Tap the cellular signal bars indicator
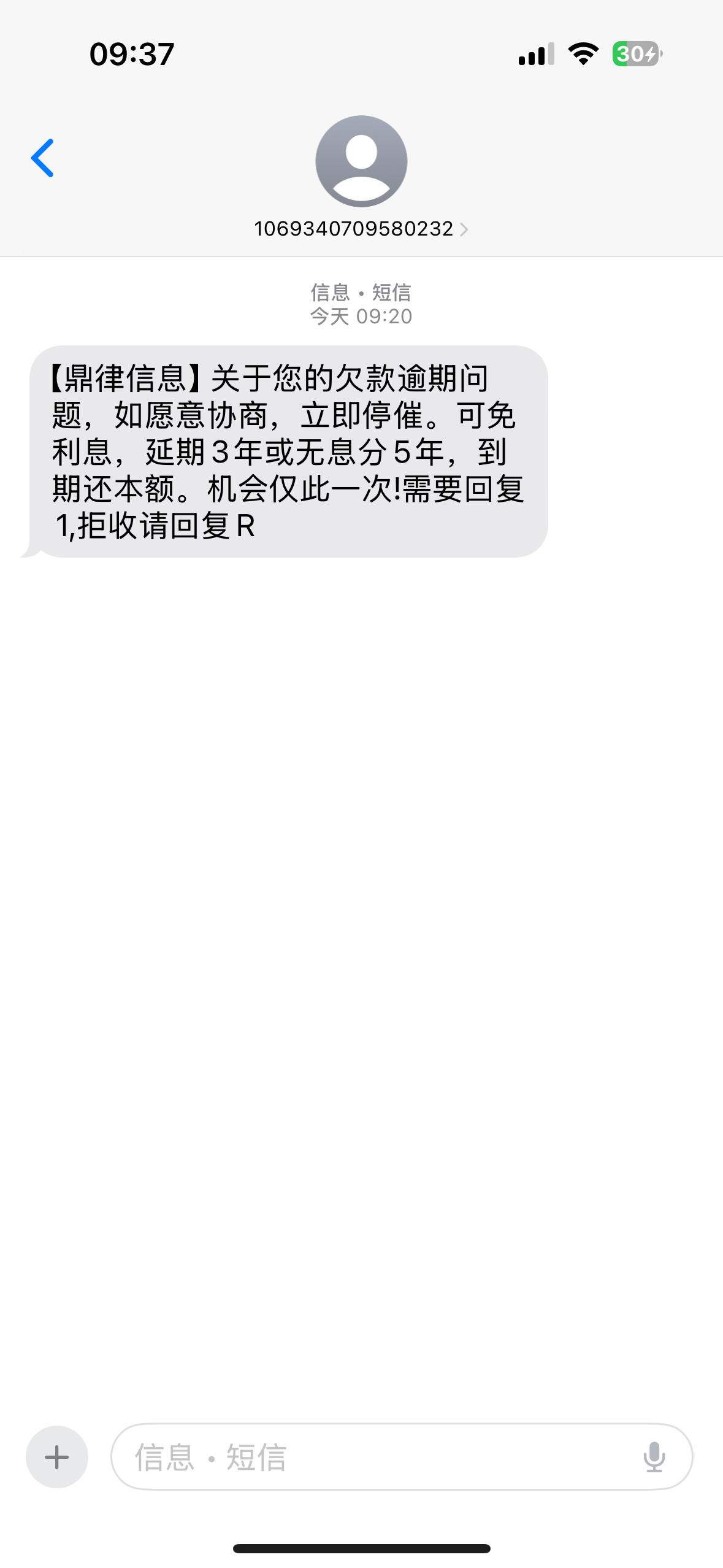Screen dimensions: 723x1568 pos(537,55)
